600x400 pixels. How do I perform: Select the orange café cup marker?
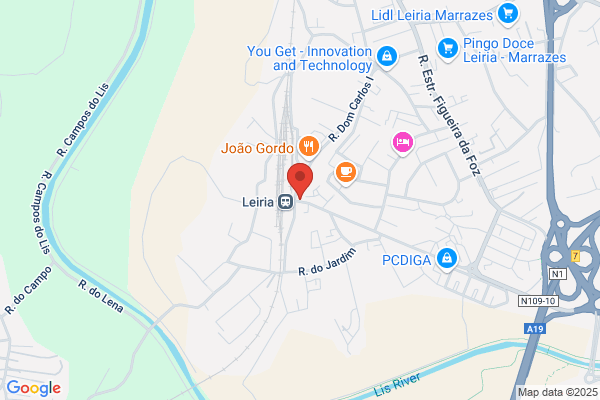346,173
